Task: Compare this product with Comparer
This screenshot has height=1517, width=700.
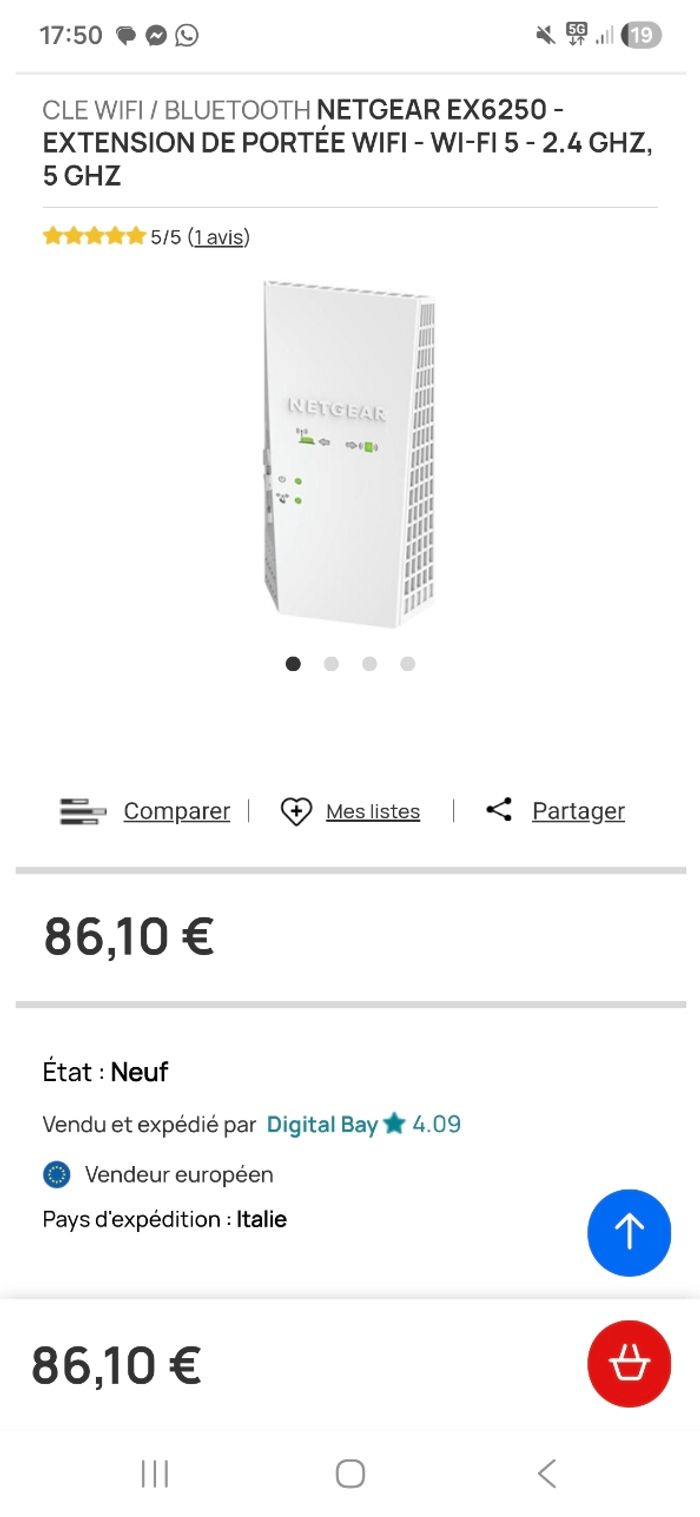Action: [x=176, y=811]
